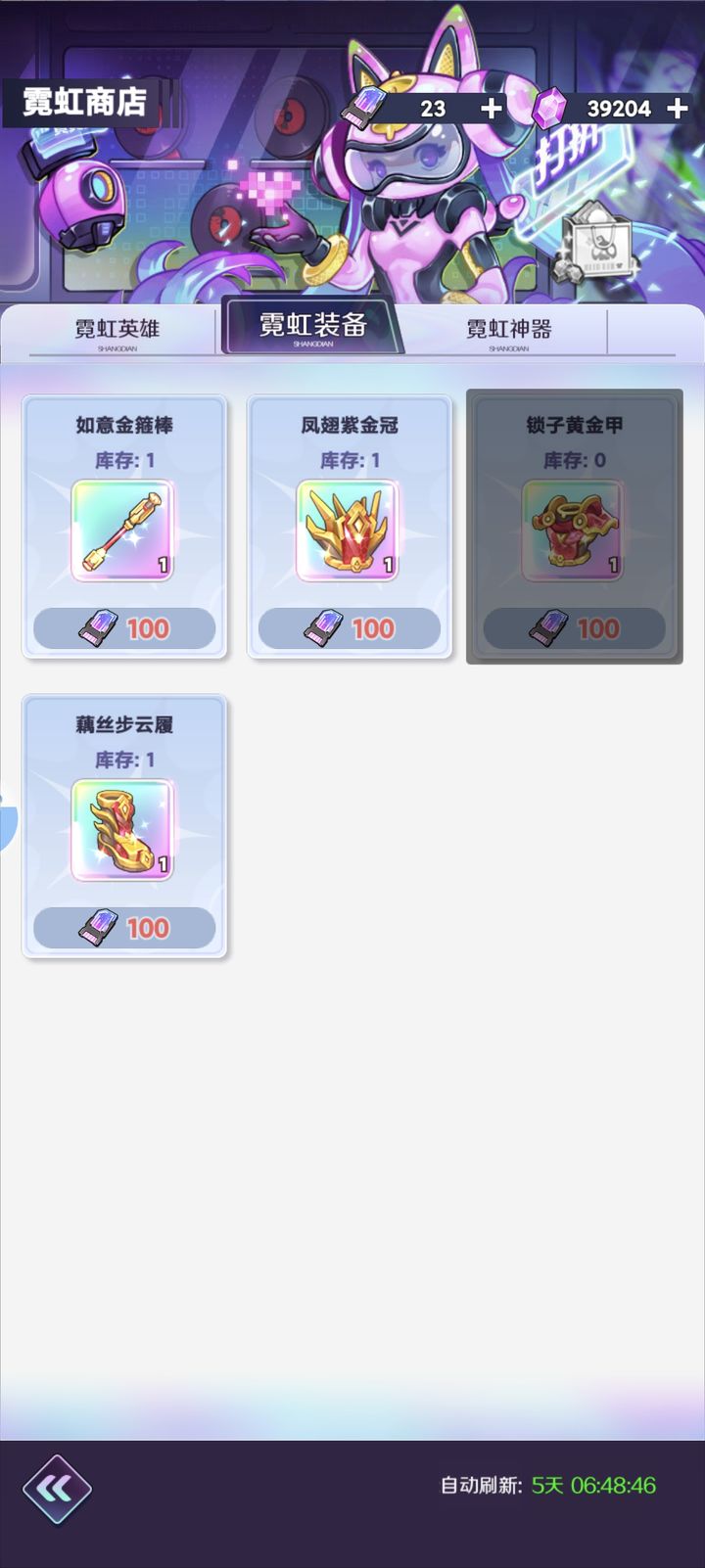Viewport: 705px width, 1568px height.
Task: Open the 霓虹神器 tab
Action: (508, 330)
